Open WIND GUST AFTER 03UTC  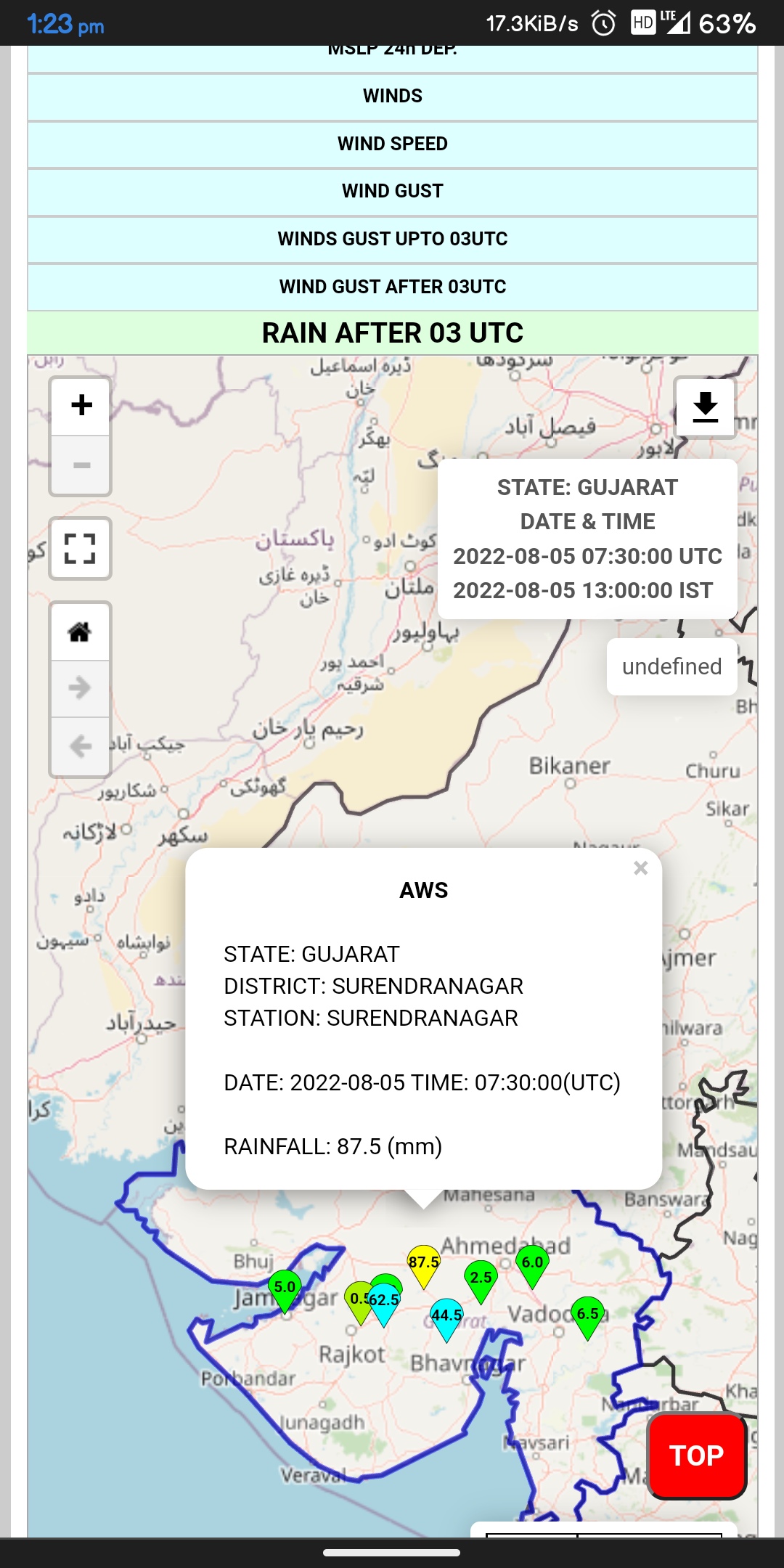point(392,287)
